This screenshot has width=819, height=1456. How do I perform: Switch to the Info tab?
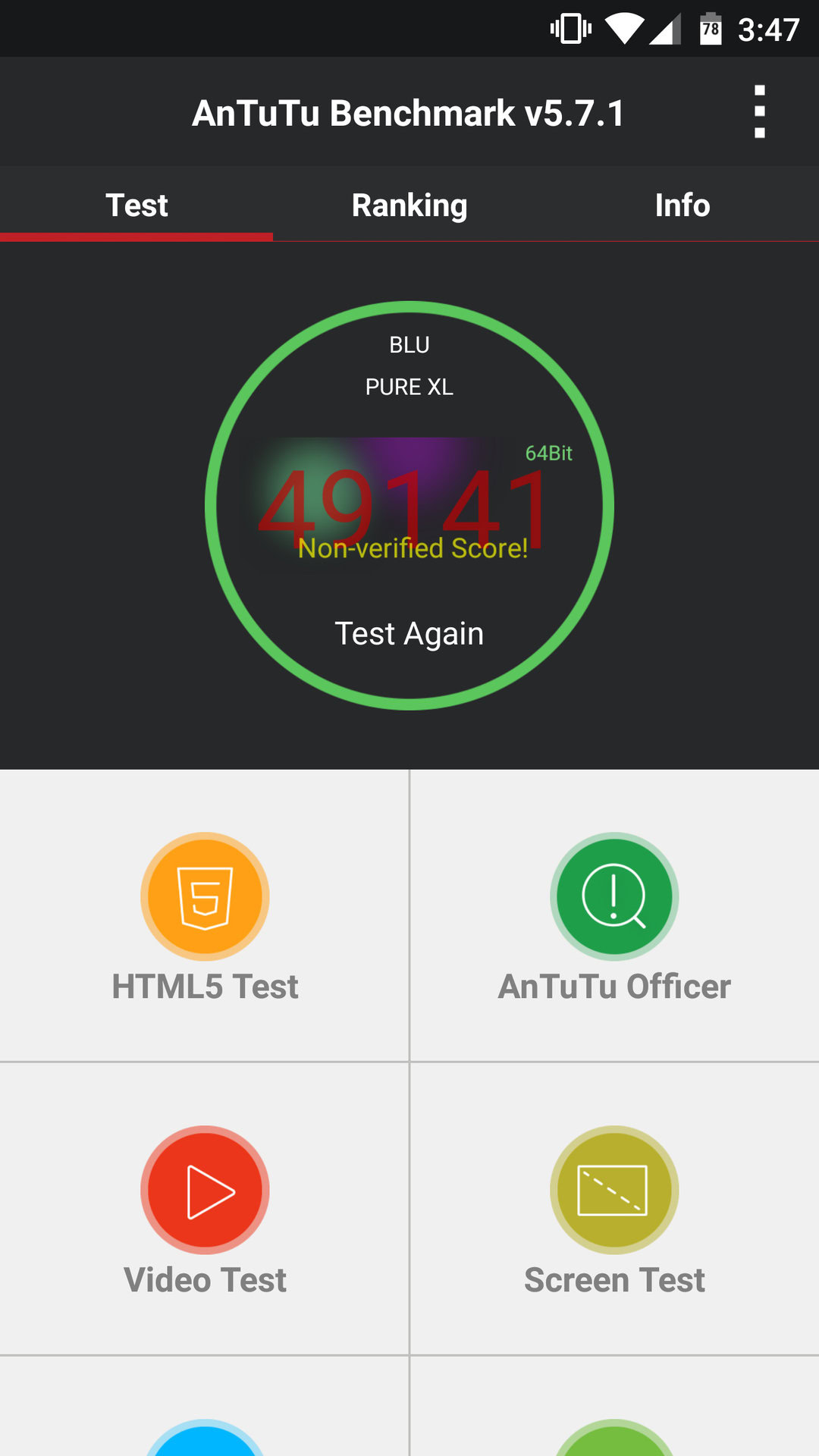682,205
